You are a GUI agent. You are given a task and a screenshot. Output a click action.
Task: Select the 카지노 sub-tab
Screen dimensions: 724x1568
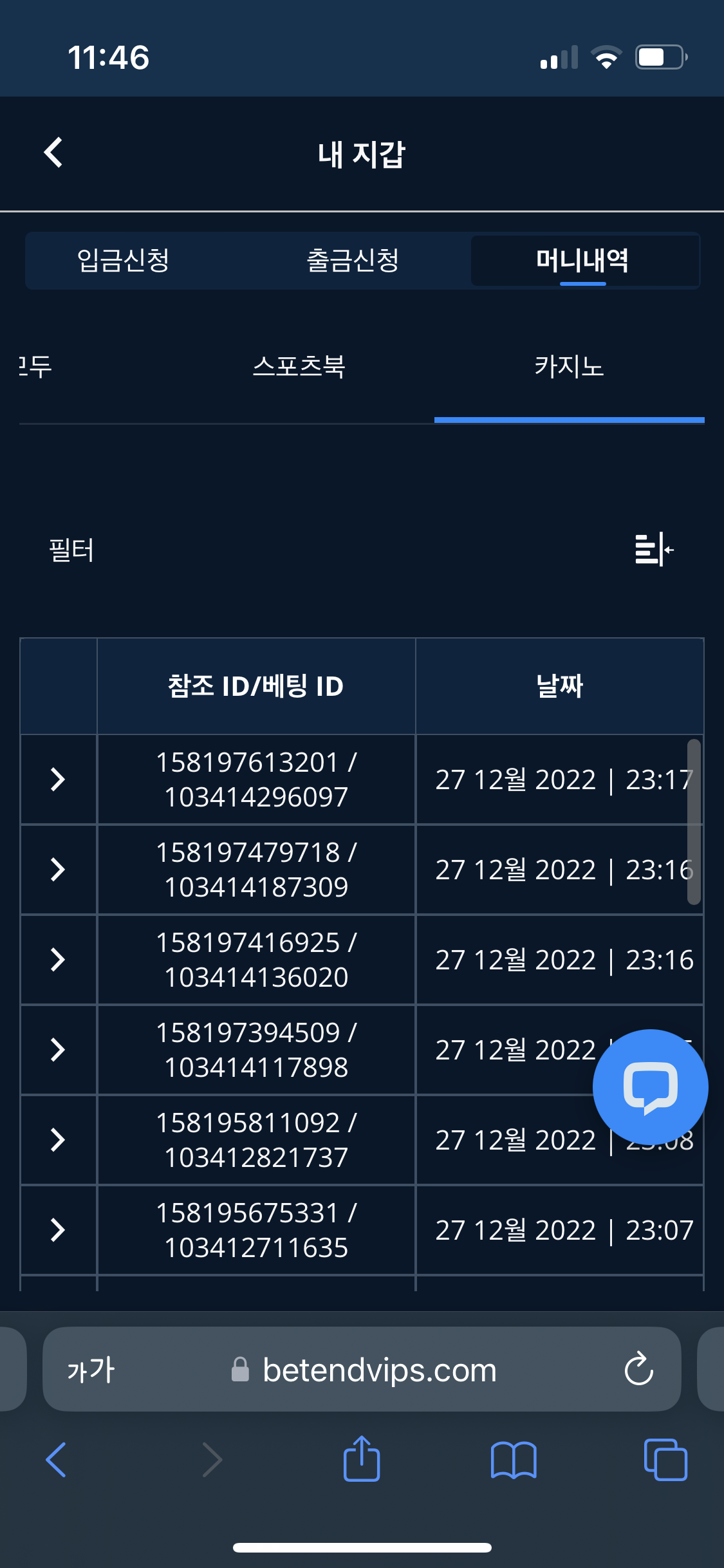pyautogui.click(x=569, y=367)
